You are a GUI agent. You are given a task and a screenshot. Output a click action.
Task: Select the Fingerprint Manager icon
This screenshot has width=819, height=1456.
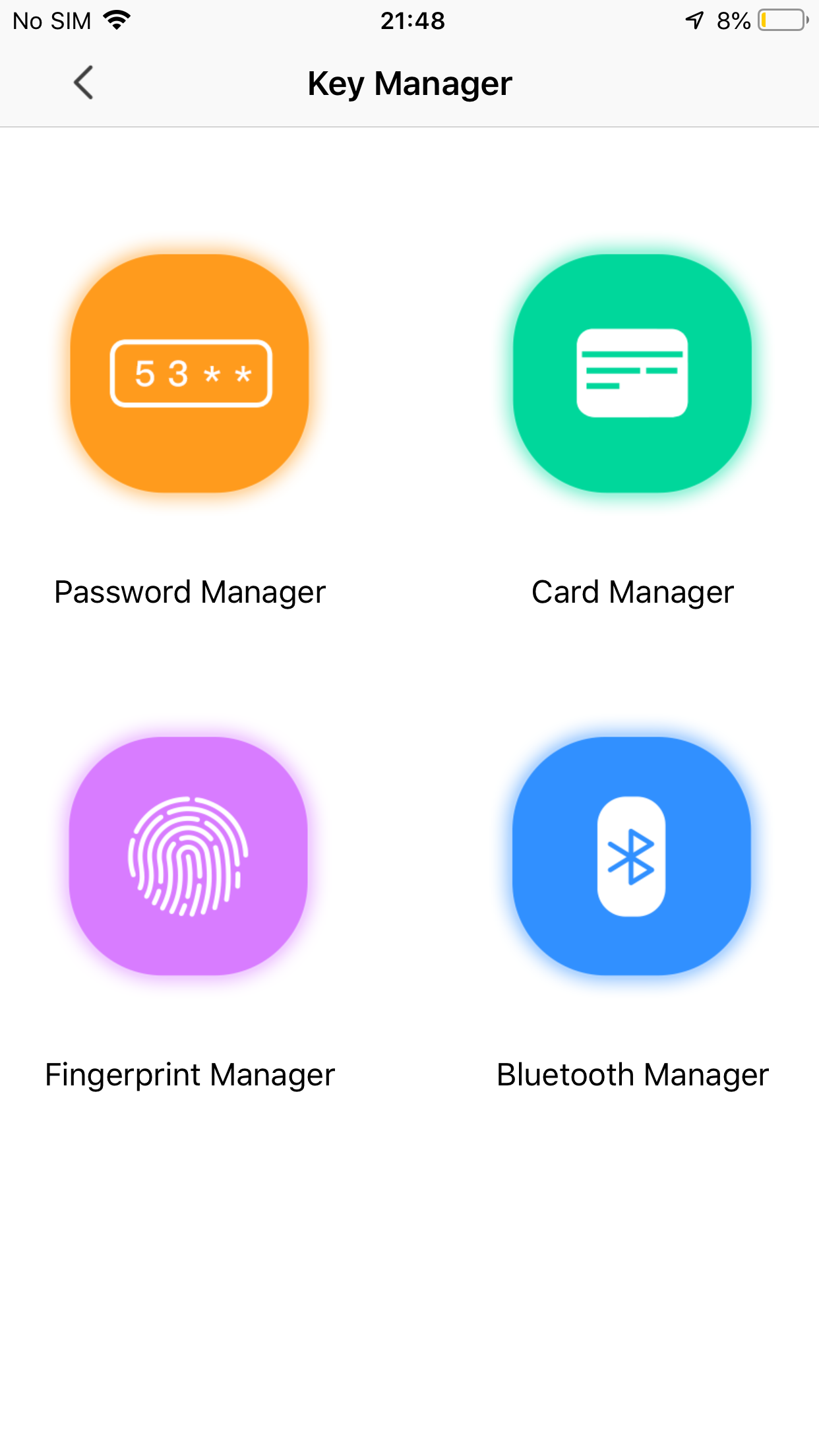pos(189,855)
